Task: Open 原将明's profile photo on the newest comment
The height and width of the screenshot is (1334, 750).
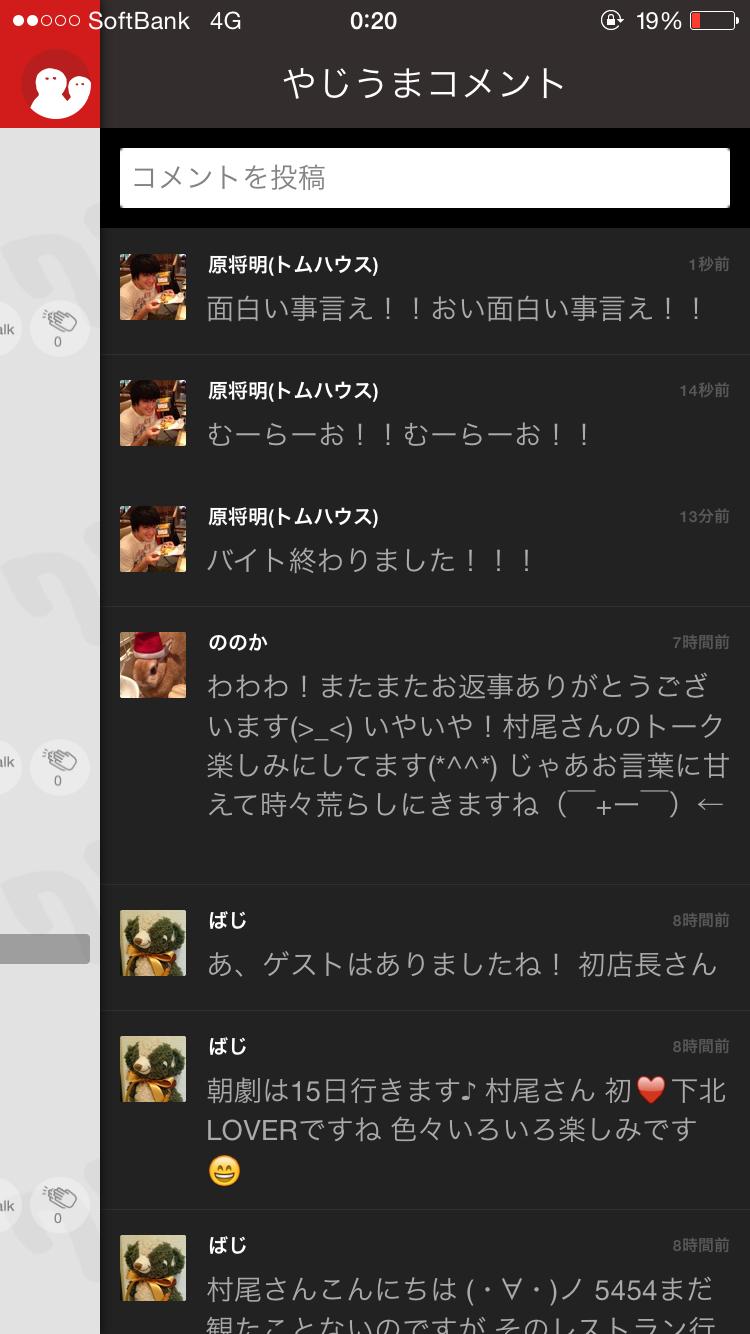Action: (x=152, y=287)
